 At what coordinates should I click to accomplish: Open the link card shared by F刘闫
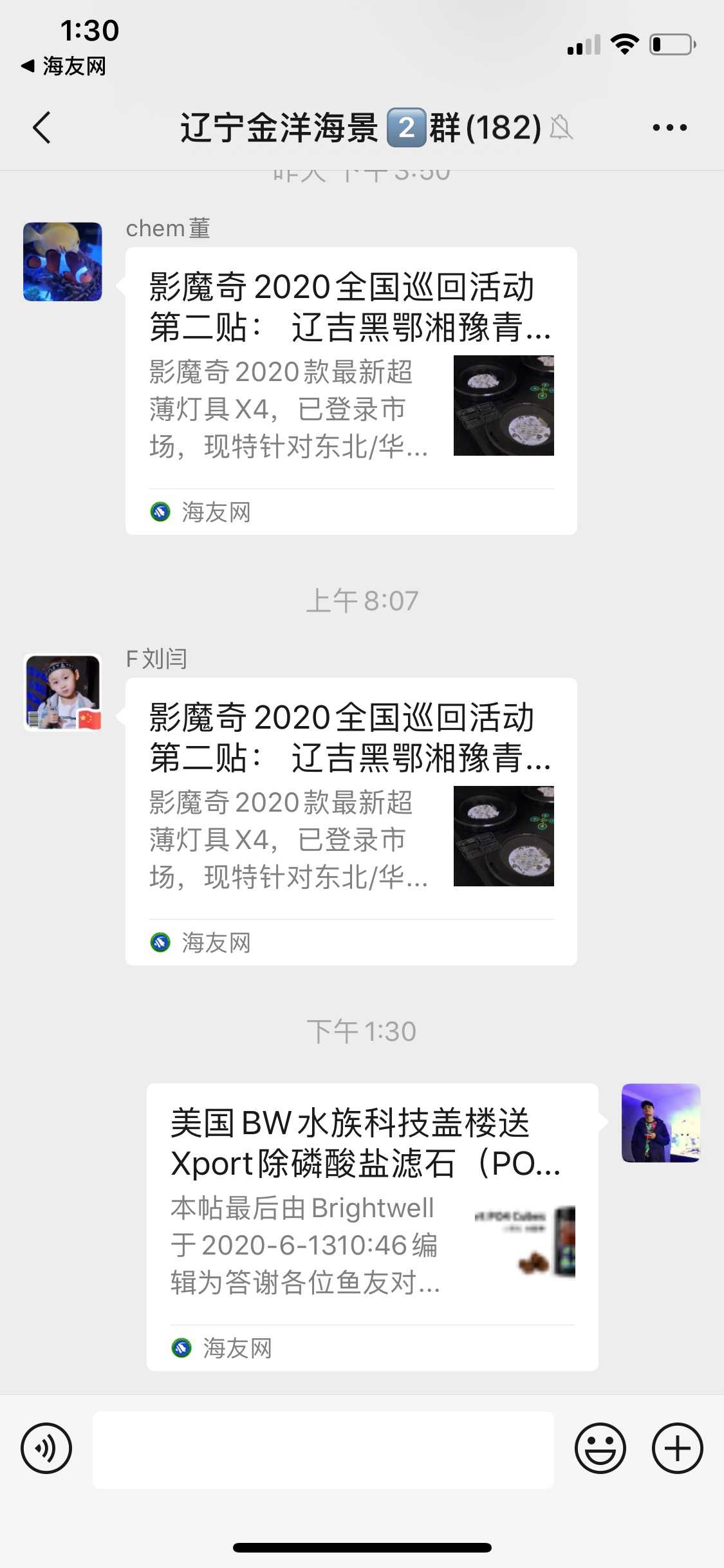351,821
